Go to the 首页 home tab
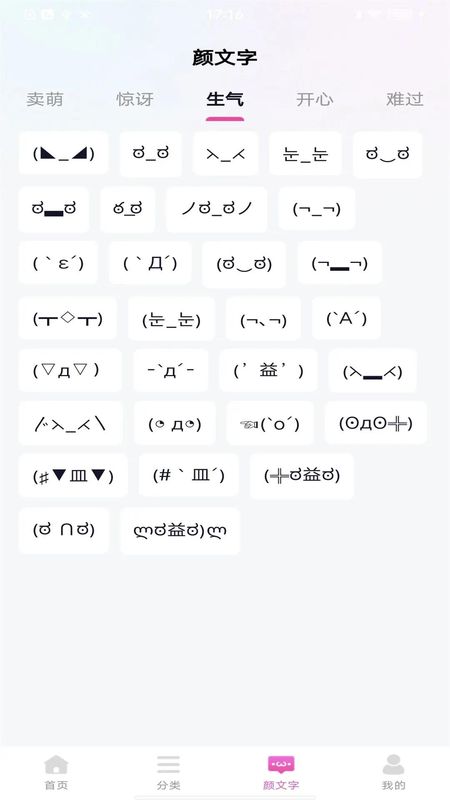The image size is (450, 800). (56, 772)
